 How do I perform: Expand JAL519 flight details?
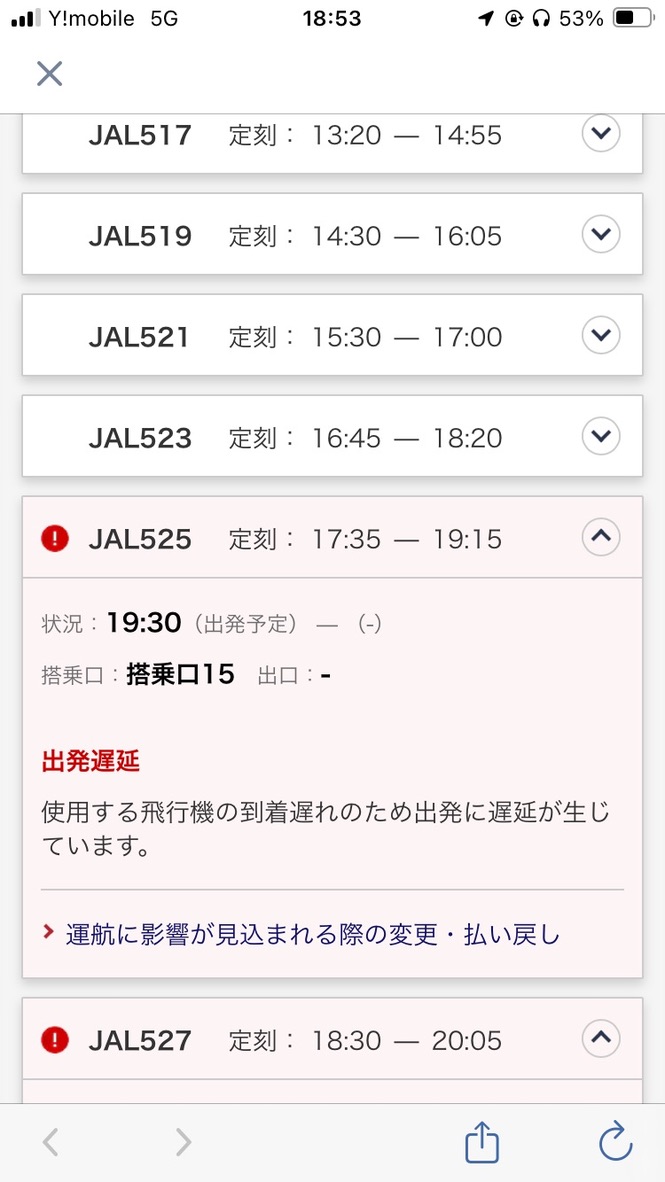[x=600, y=235]
